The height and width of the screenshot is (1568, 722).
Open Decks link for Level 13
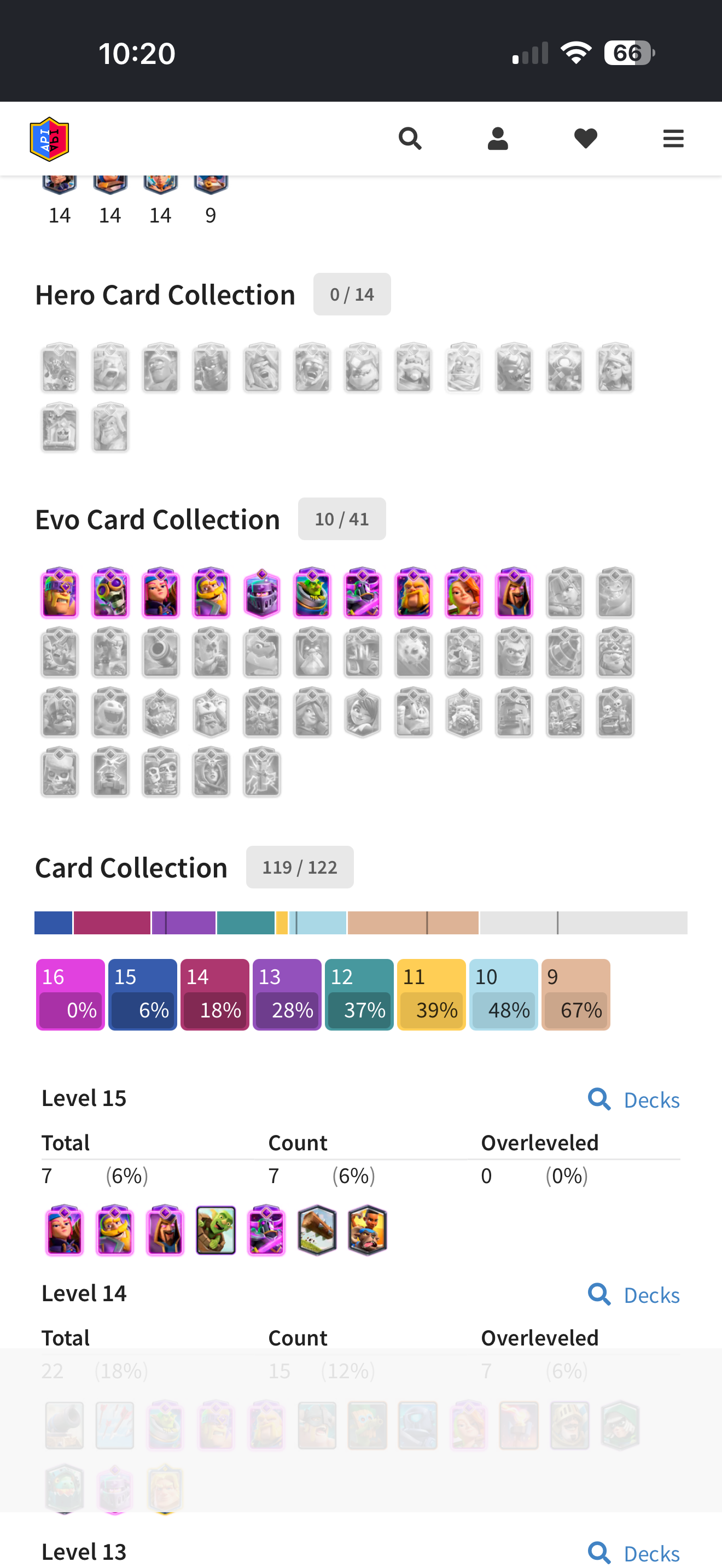pos(634,1553)
